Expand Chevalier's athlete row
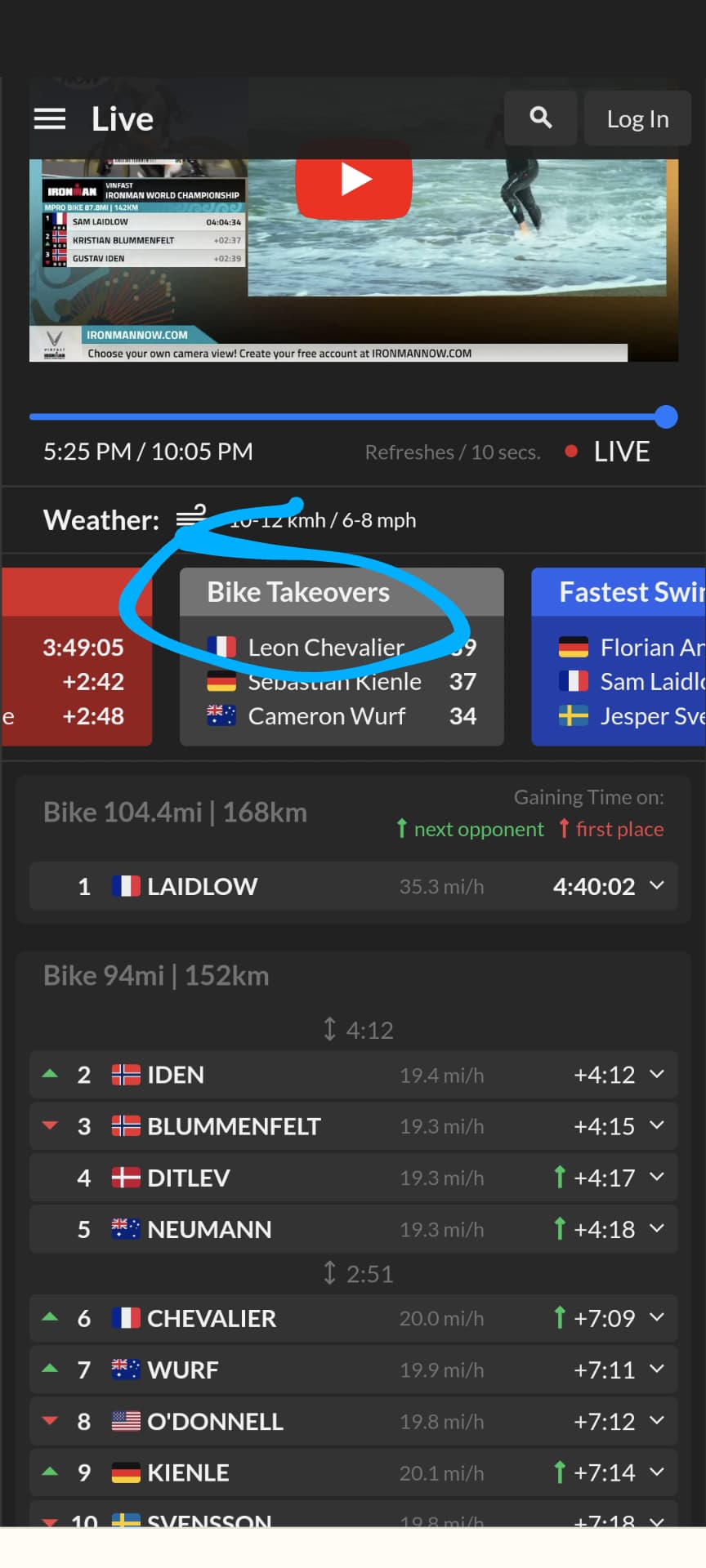Screen dimensions: 706x1568 (x=657, y=1318)
